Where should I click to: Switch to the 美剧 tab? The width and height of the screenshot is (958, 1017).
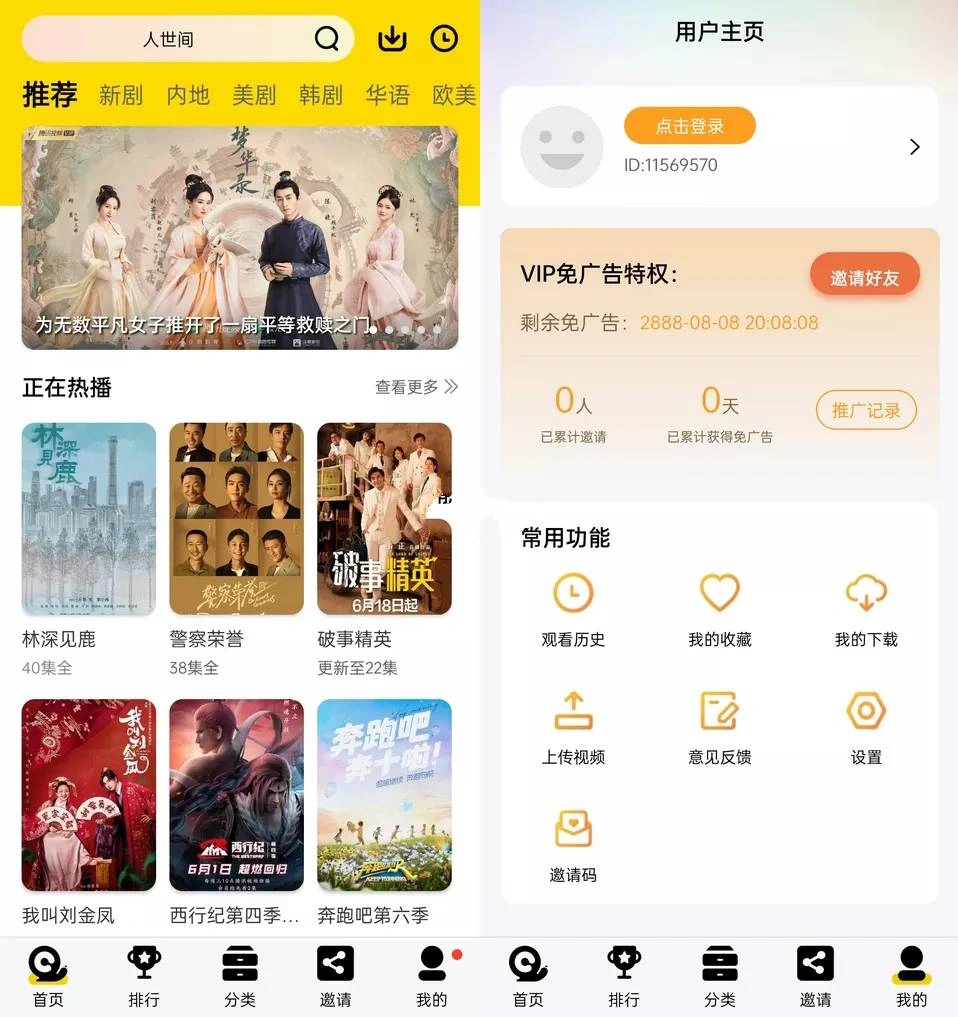tap(254, 95)
